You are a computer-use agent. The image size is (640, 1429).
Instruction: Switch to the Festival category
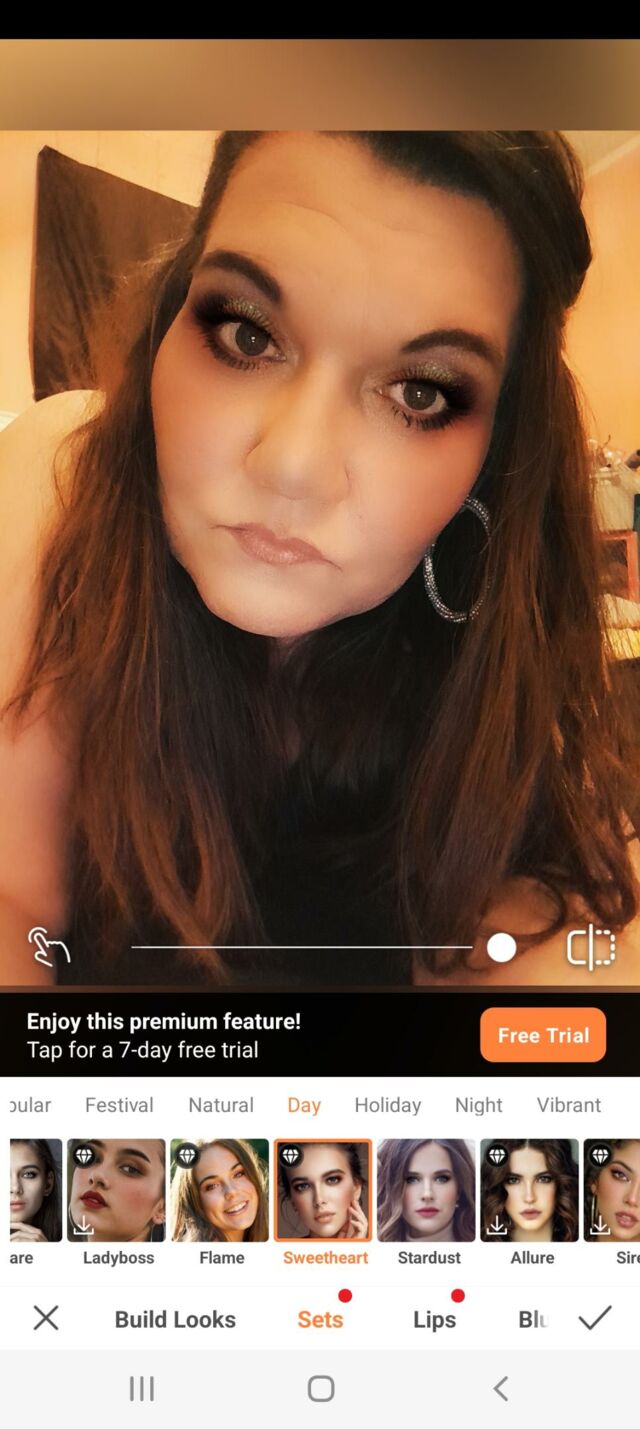coord(119,1105)
